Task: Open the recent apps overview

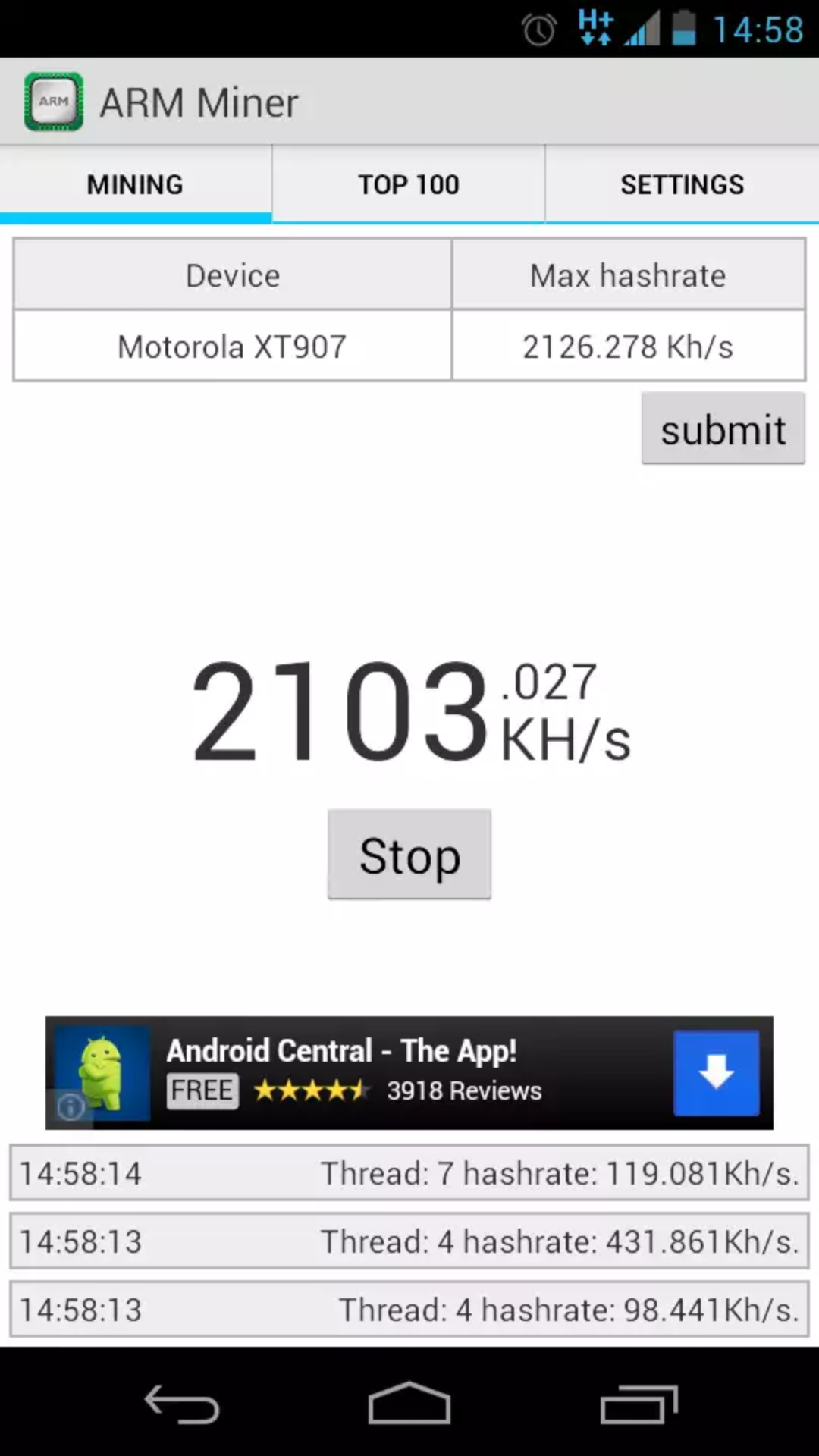Action: (638, 1404)
